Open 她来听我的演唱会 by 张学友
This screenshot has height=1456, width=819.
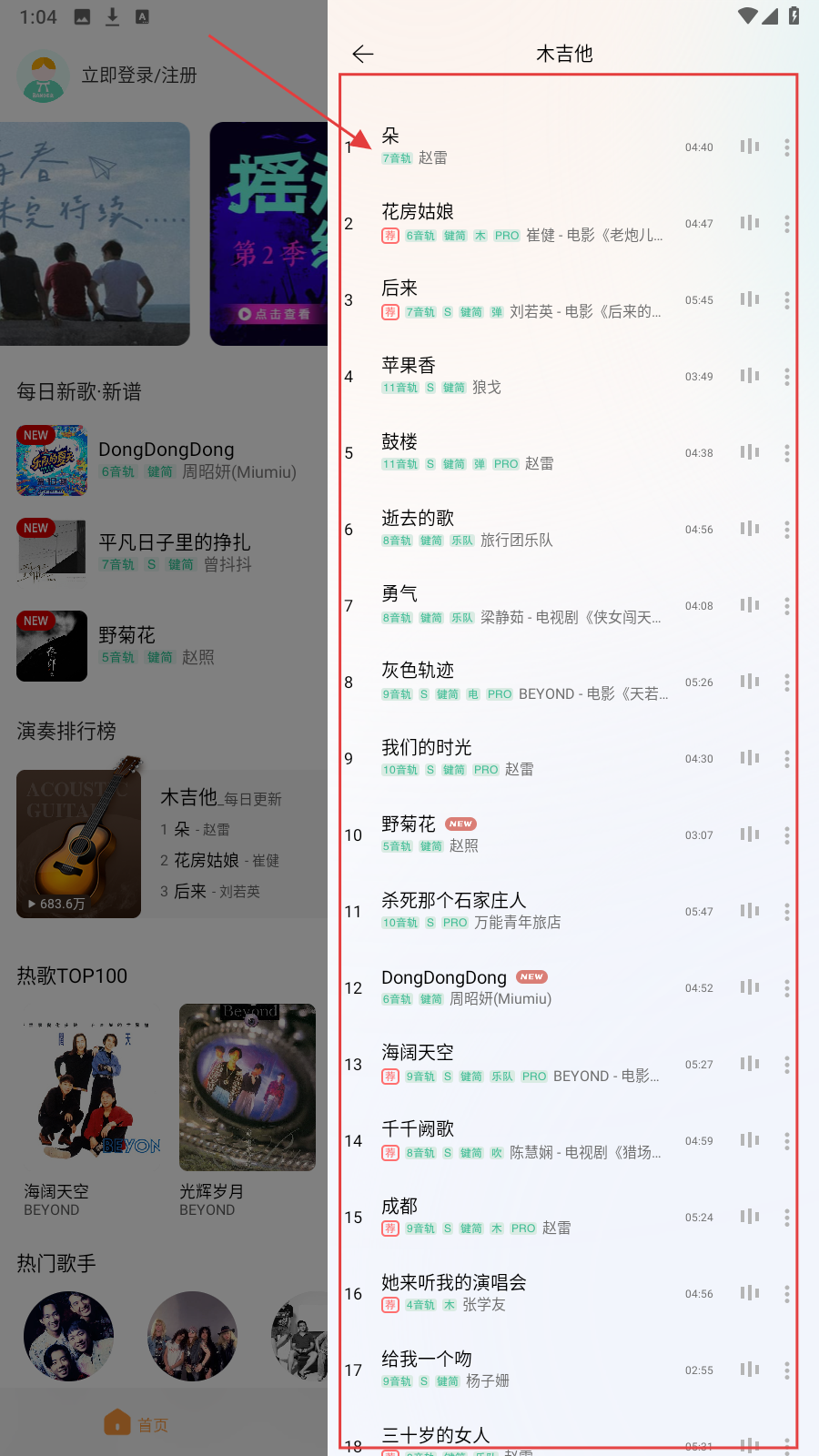point(510,1292)
